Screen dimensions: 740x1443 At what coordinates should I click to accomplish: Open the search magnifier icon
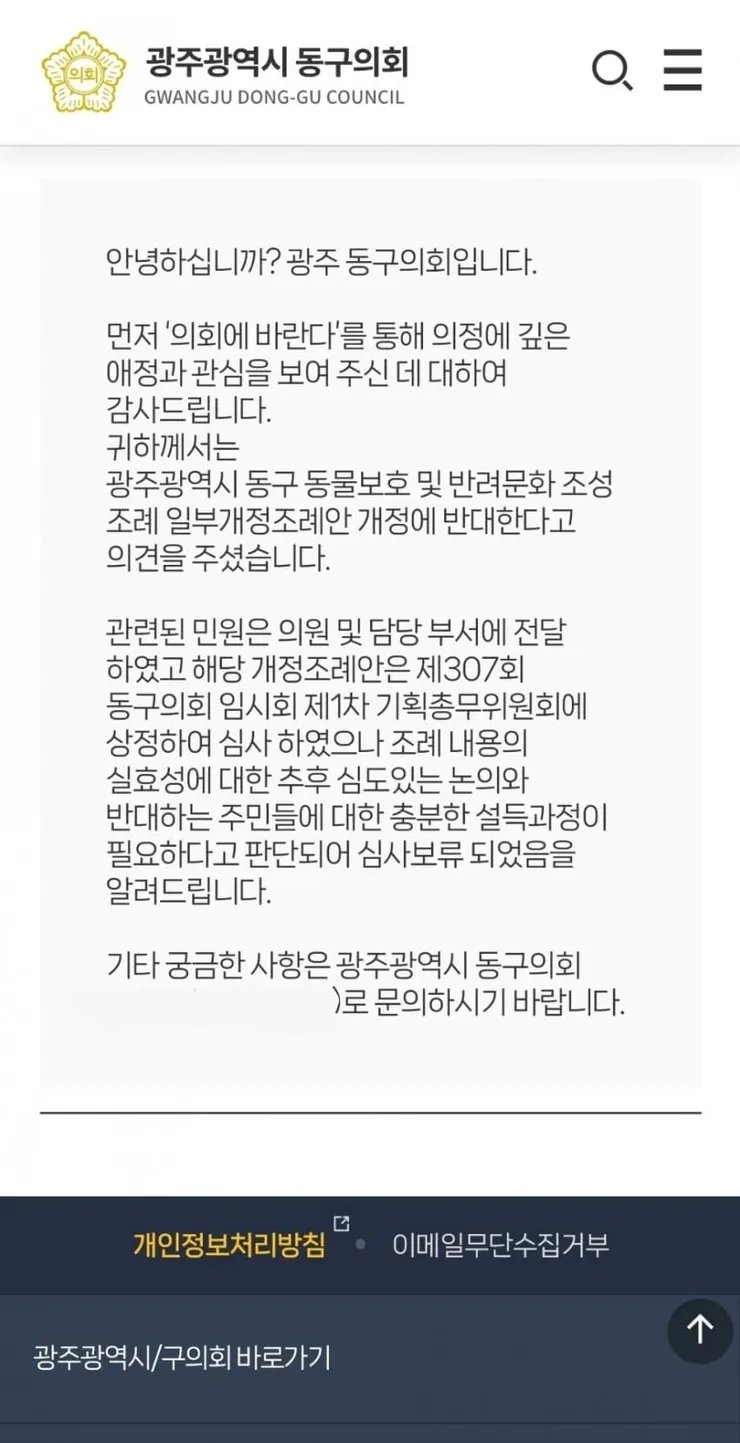tap(612, 71)
